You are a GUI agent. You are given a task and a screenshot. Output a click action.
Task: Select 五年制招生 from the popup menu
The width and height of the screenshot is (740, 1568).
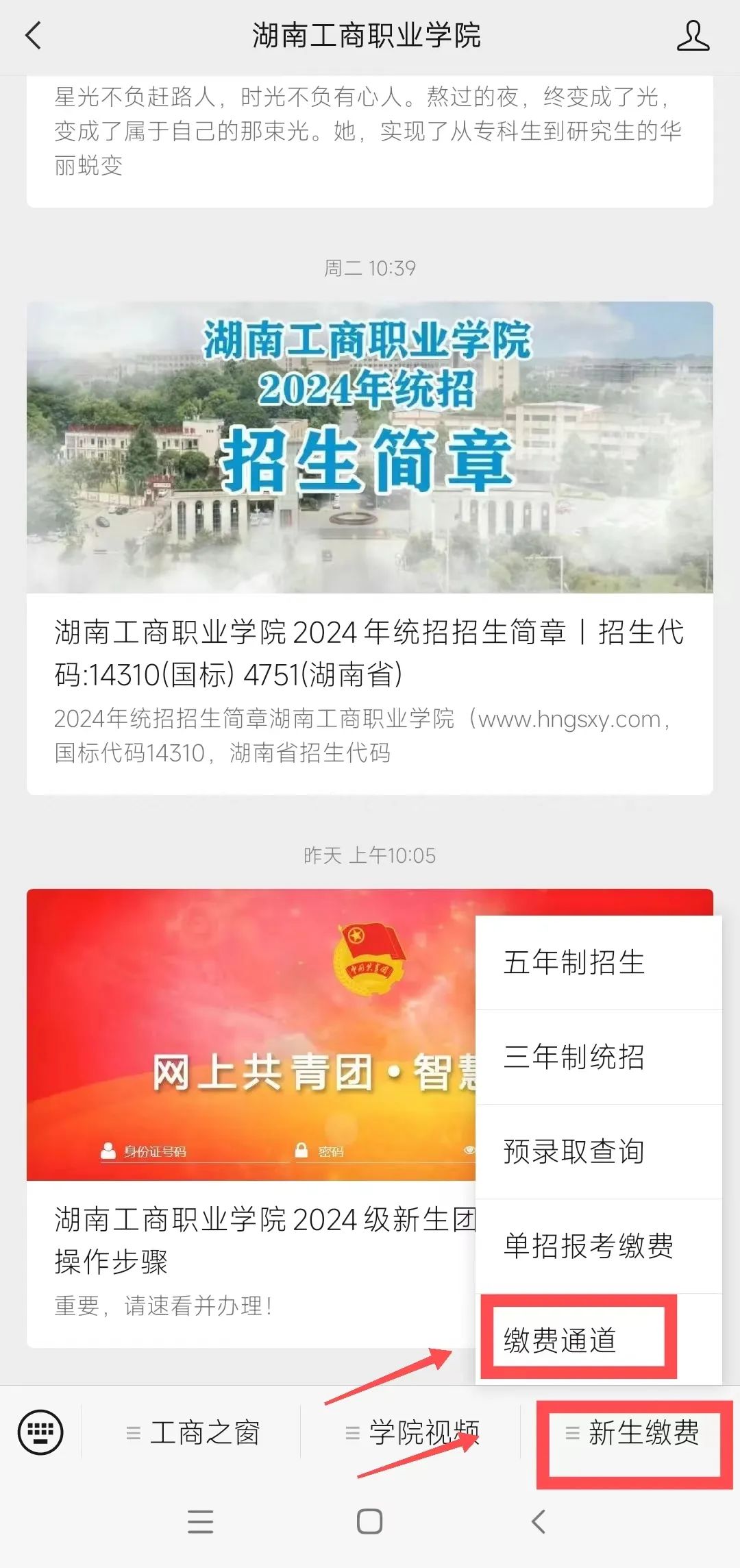pyautogui.click(x=574, y=962)
